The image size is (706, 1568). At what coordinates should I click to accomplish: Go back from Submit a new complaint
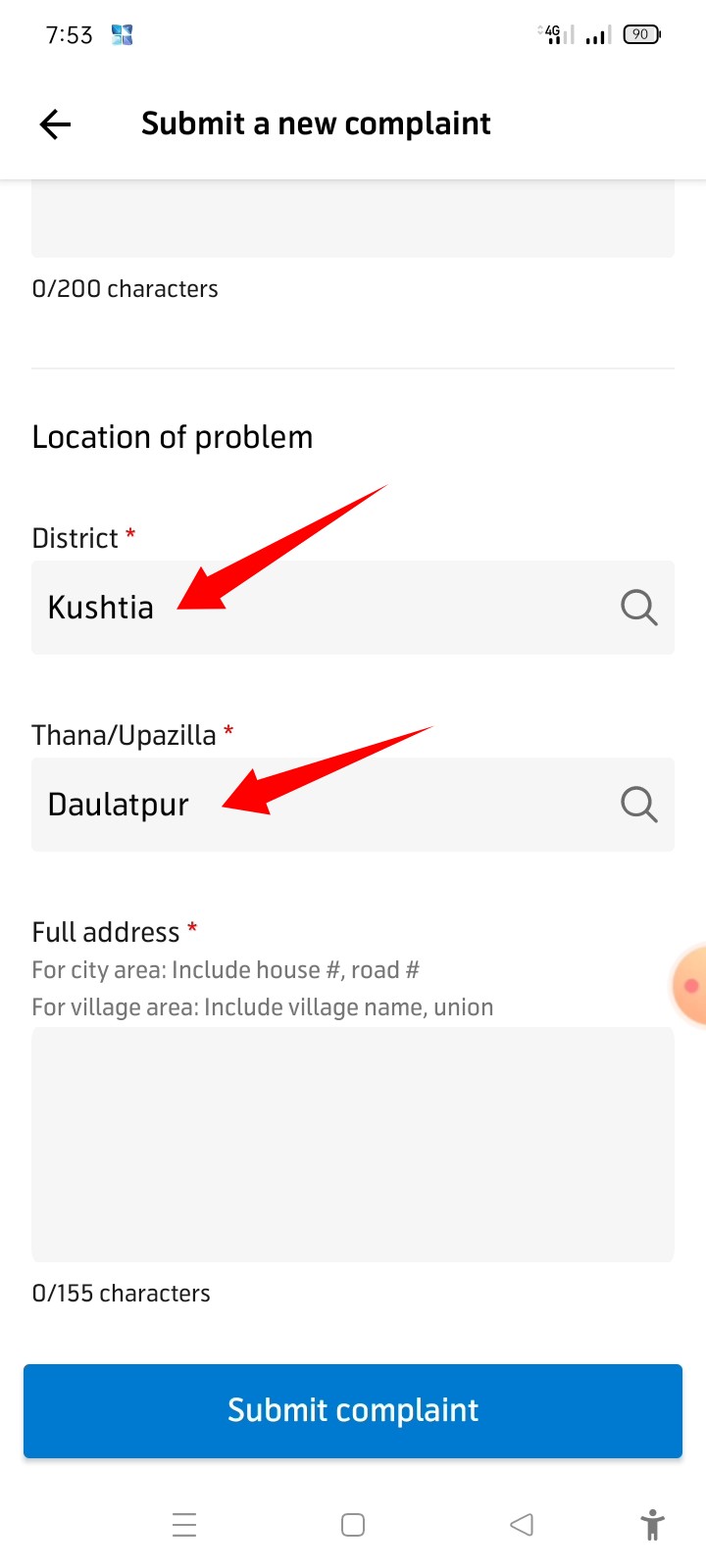coord(55,124)
